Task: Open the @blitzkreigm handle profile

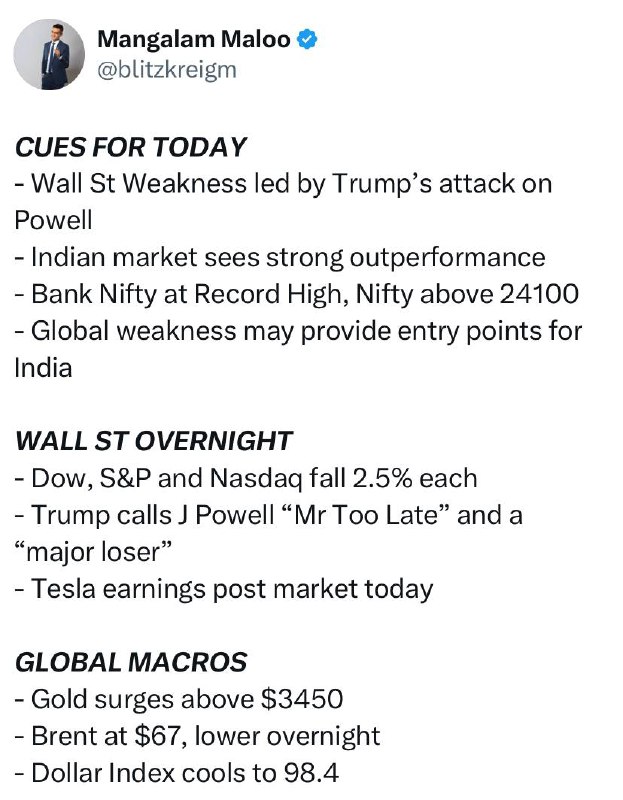Action: tap(167, 70)
